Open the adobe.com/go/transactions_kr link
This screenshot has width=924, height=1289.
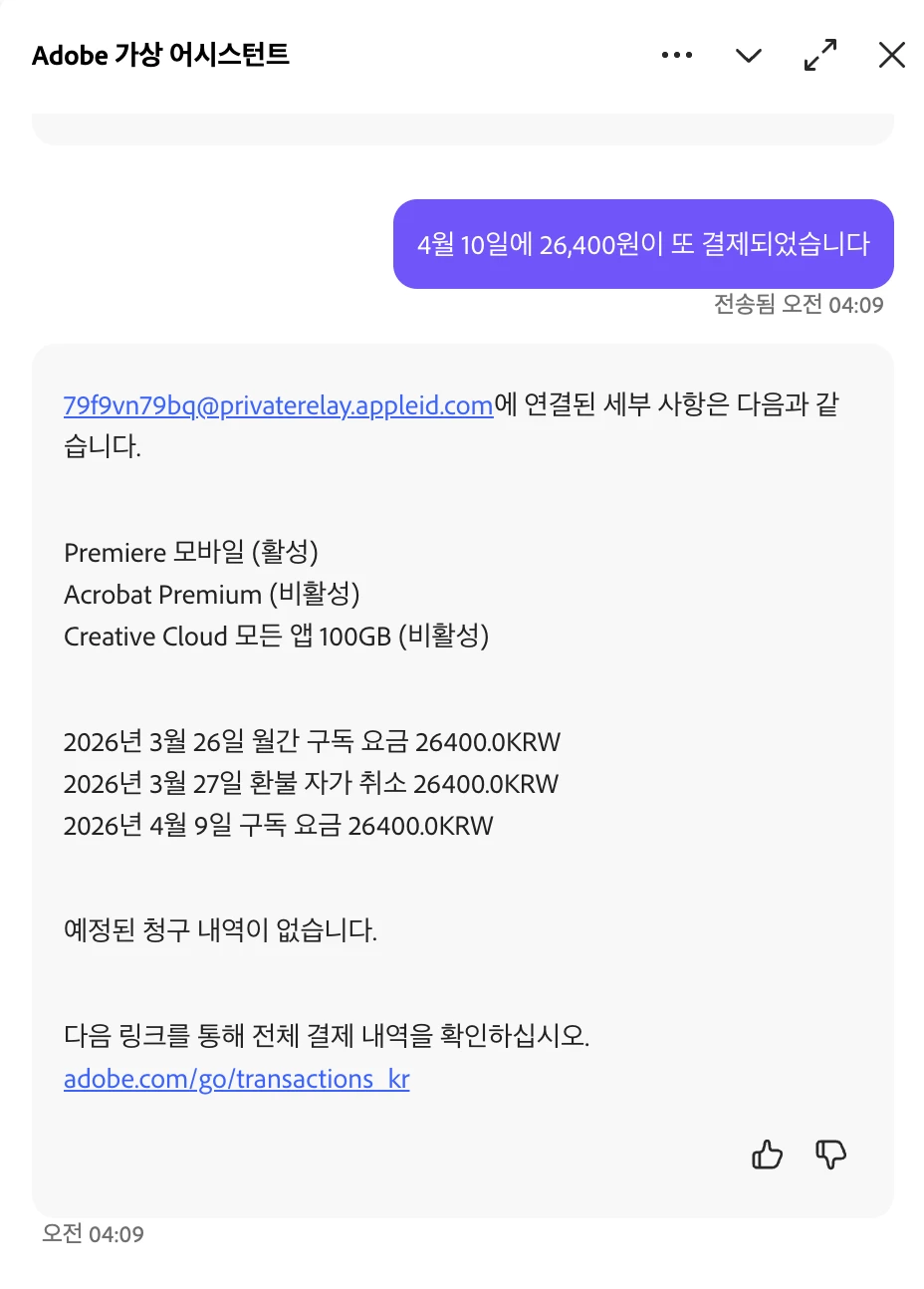[x=236, y=1079]
